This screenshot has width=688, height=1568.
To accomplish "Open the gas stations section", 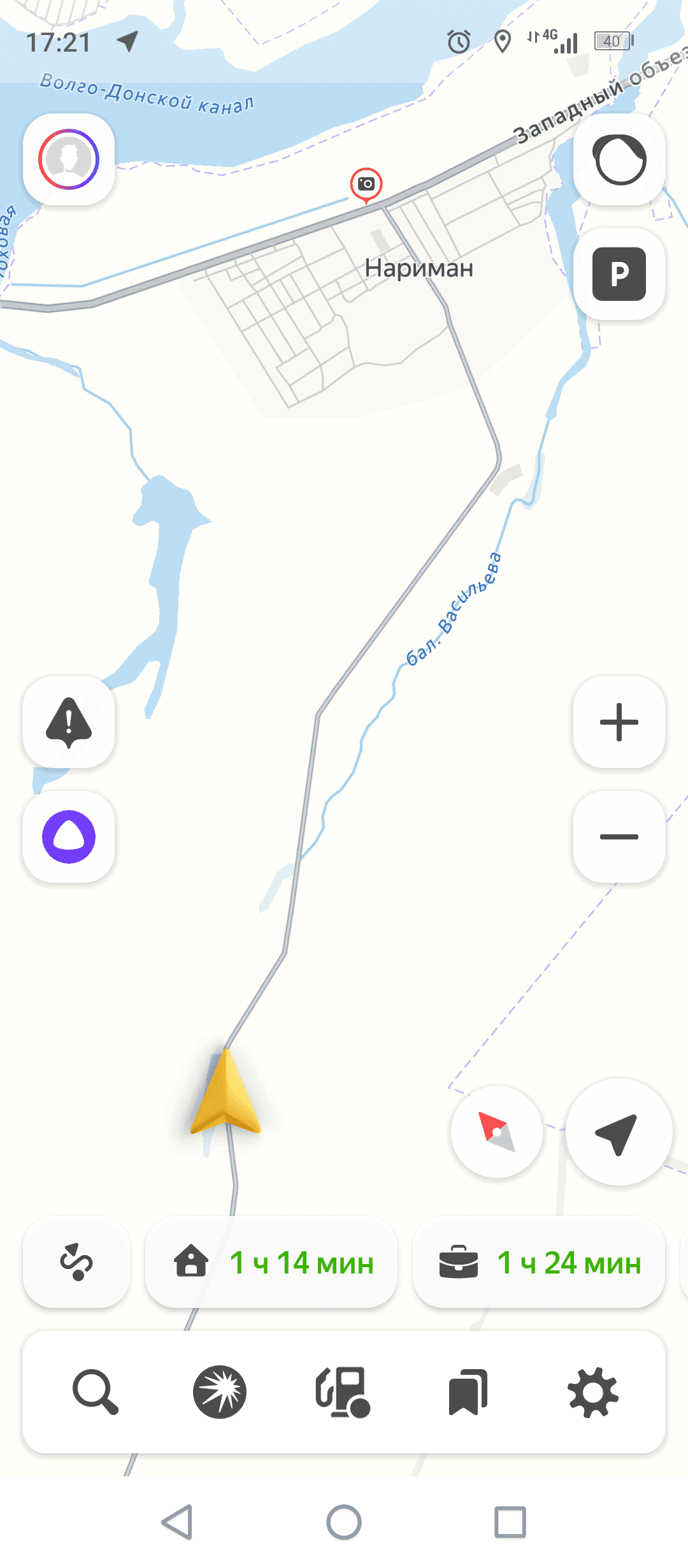I will [x=343, y=1392].
